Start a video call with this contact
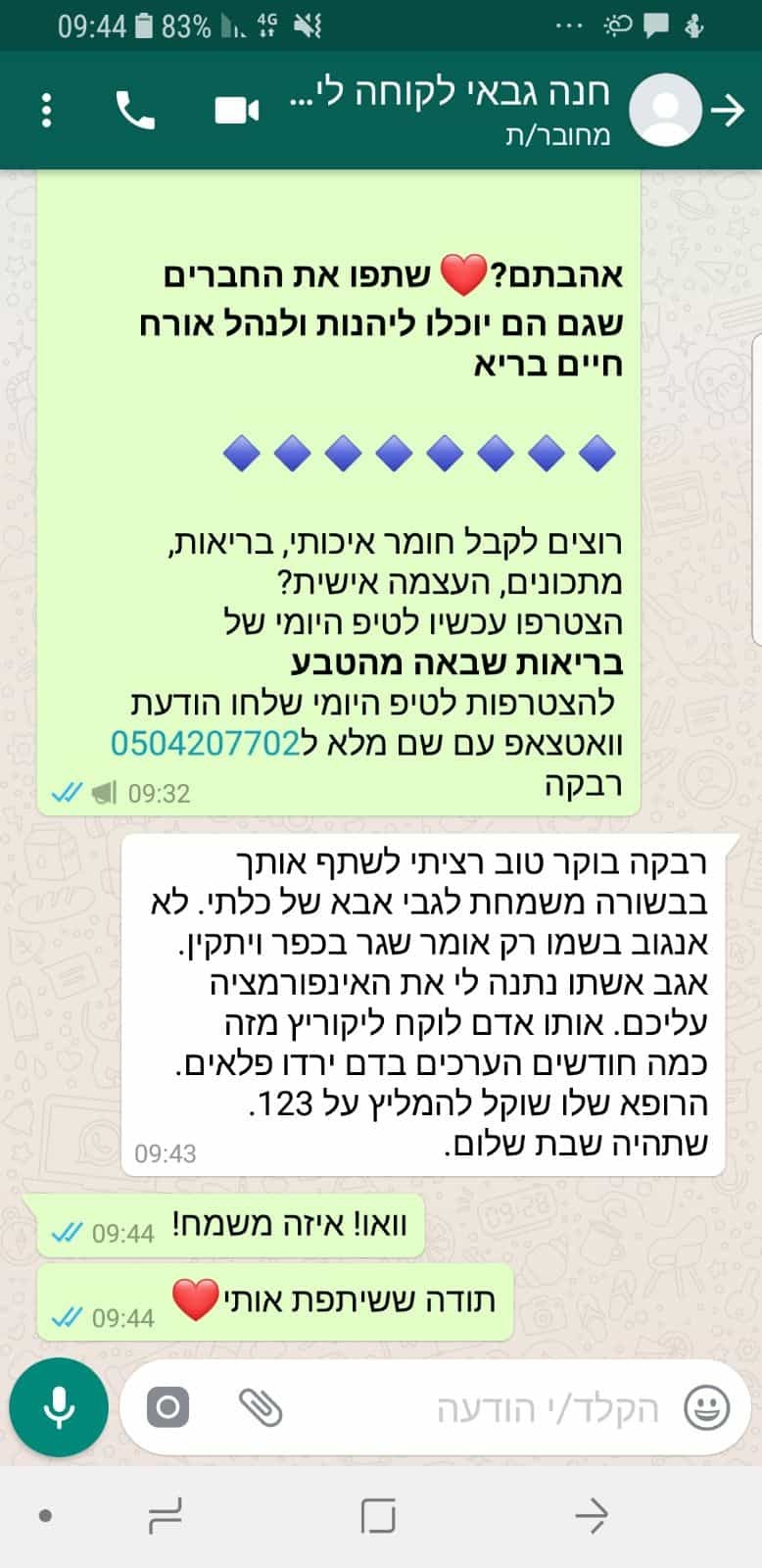The width and height of the screenshot is (762, 1568). point(236,111)
